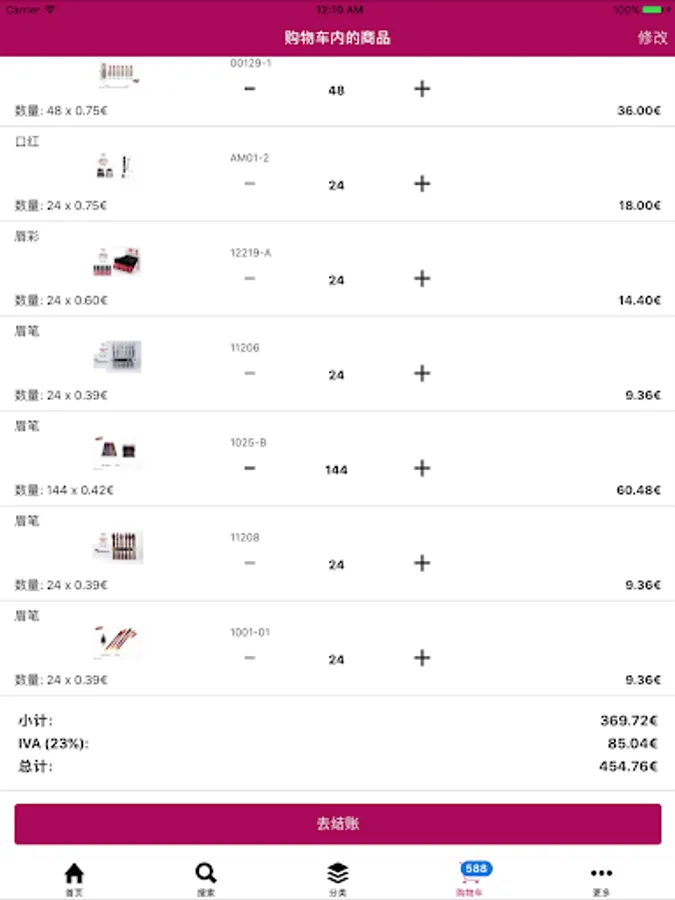
Task: Decrease quantity for item 00129-1
Action: click(x=249, y=89)
